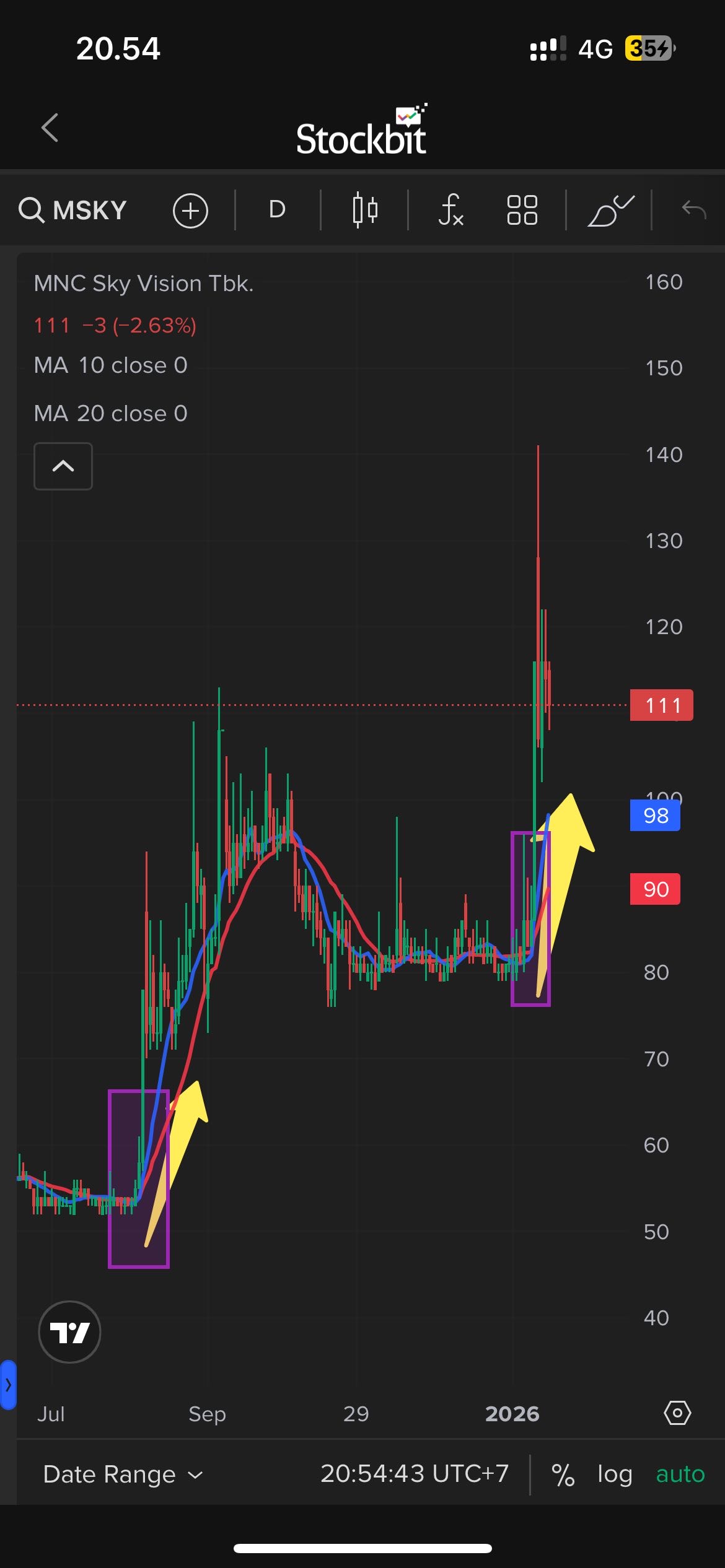The image size is (725, 1568).
Task: Open the MA 10 close indicator
Action: pos(111,365)
